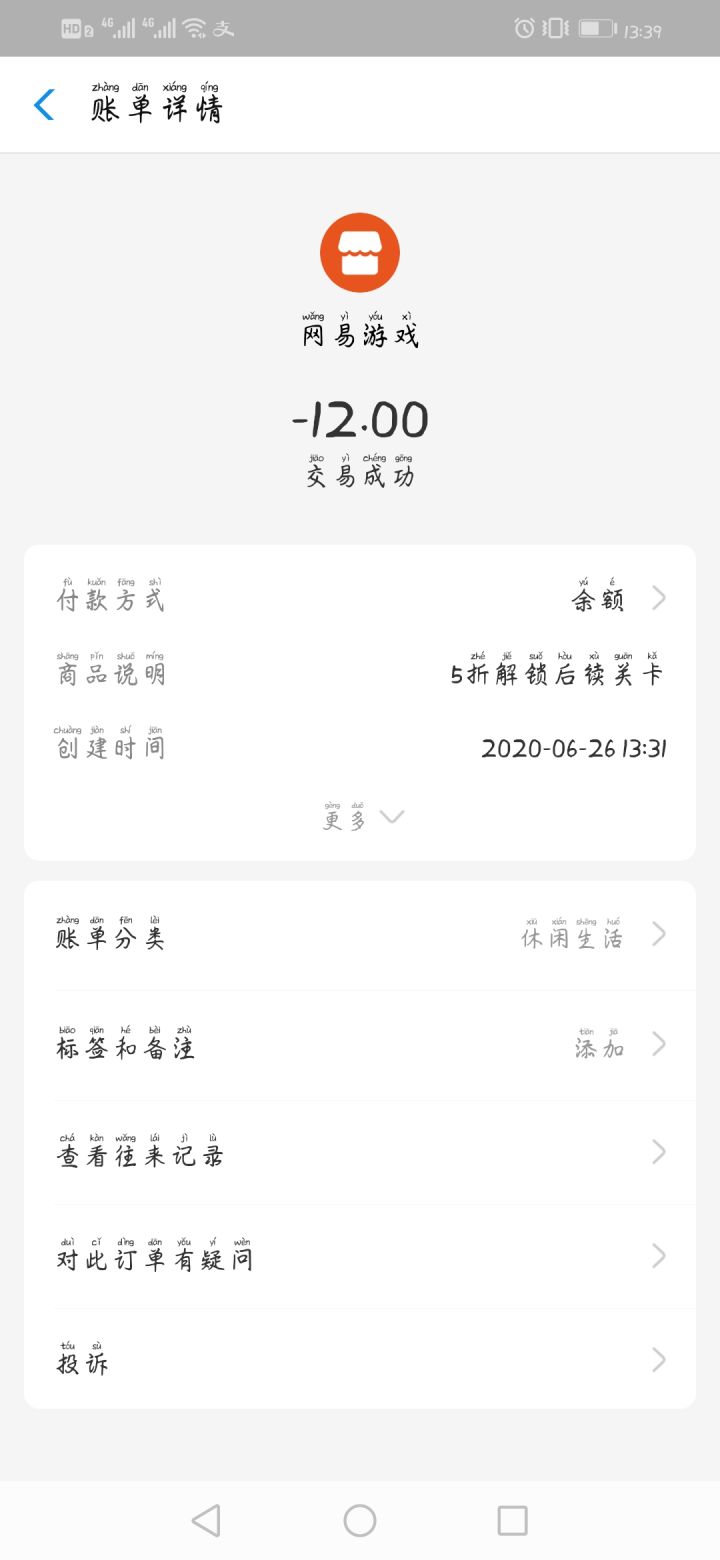Tap the Android back triangle button
Image resolution: width=720 pixels, height=1560 pixels.
point(205,1519)
